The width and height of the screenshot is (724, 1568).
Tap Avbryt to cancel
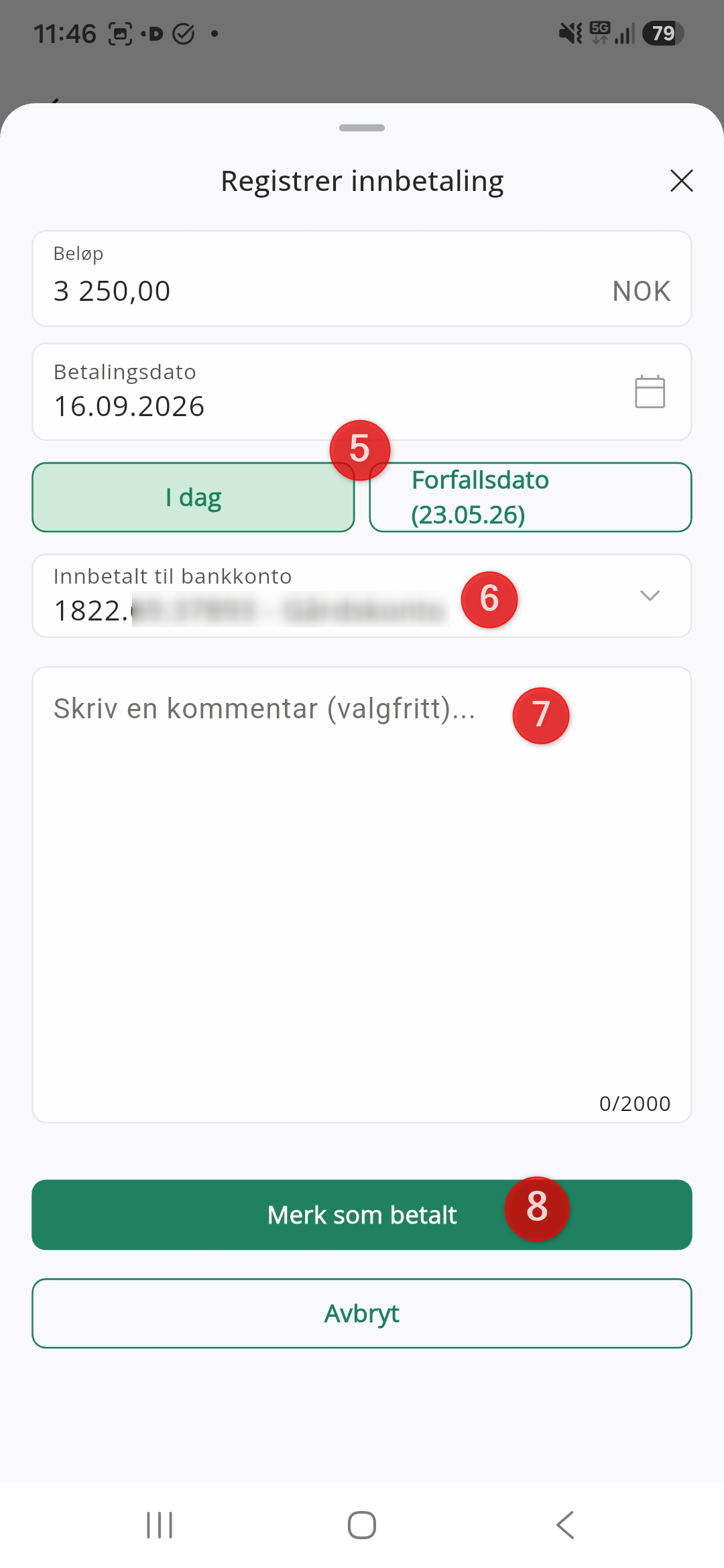[x=362, y=1313]
